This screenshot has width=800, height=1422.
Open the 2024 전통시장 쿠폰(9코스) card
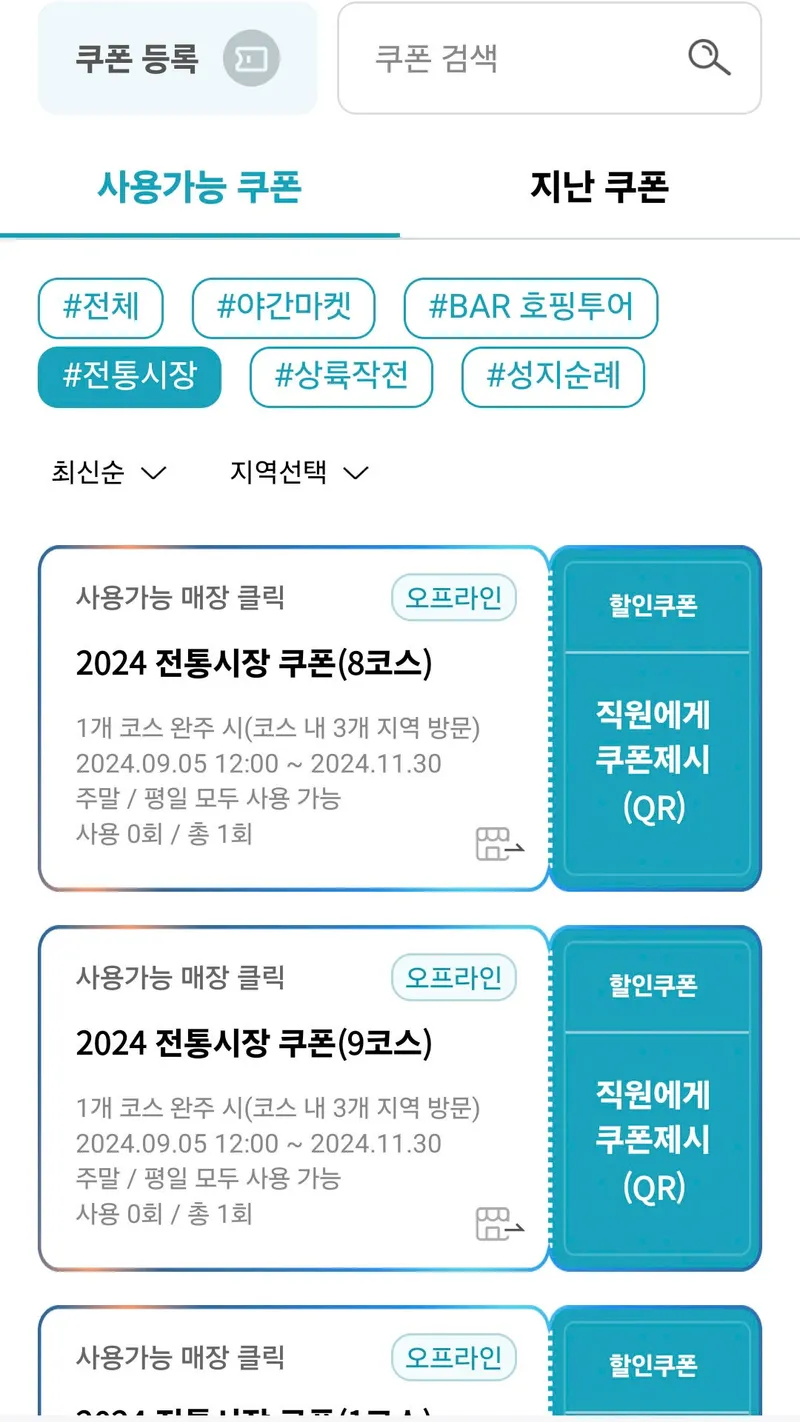click(254, 1044)
